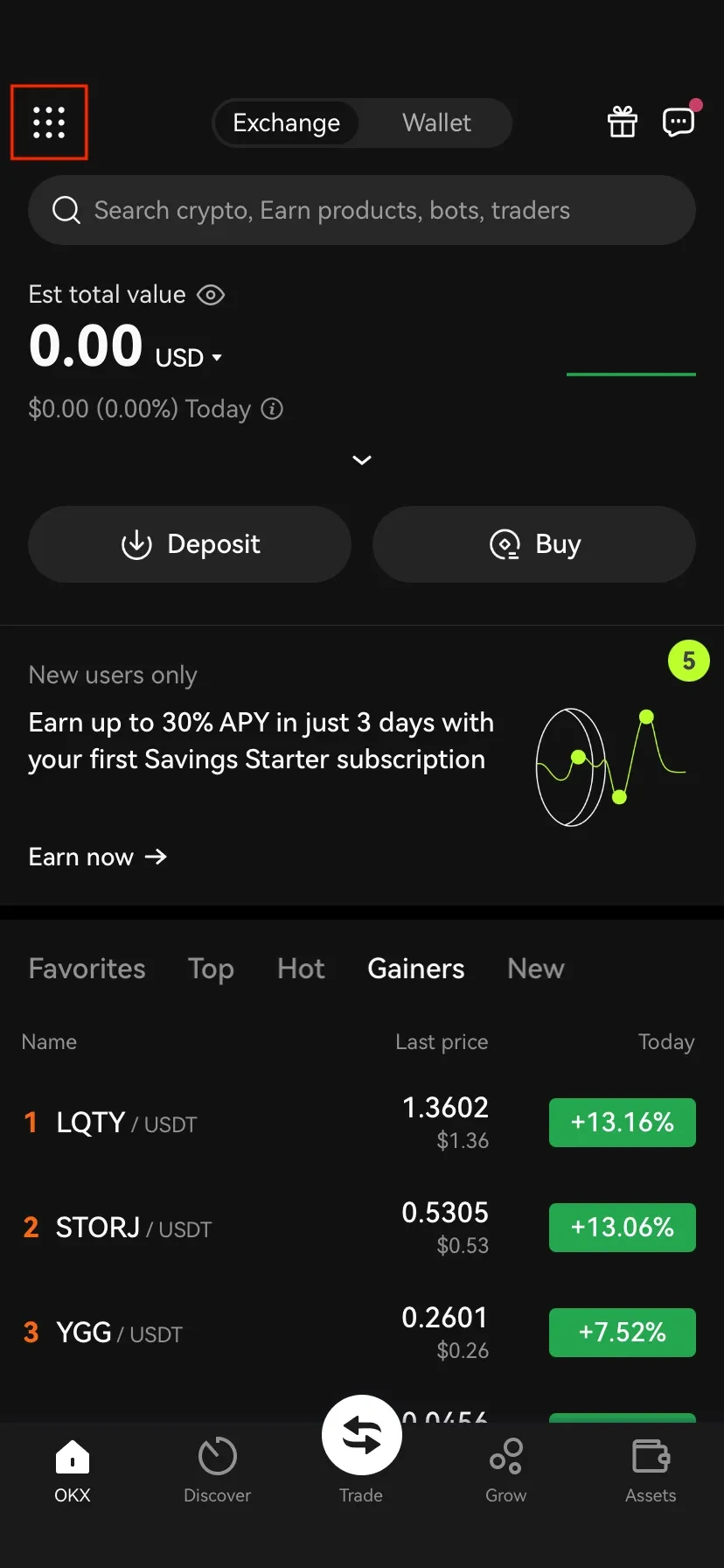The height and width of the screenshot is (1568, 724).
Task: Hide the estimated total value
Action: click(x=211, y=295)
